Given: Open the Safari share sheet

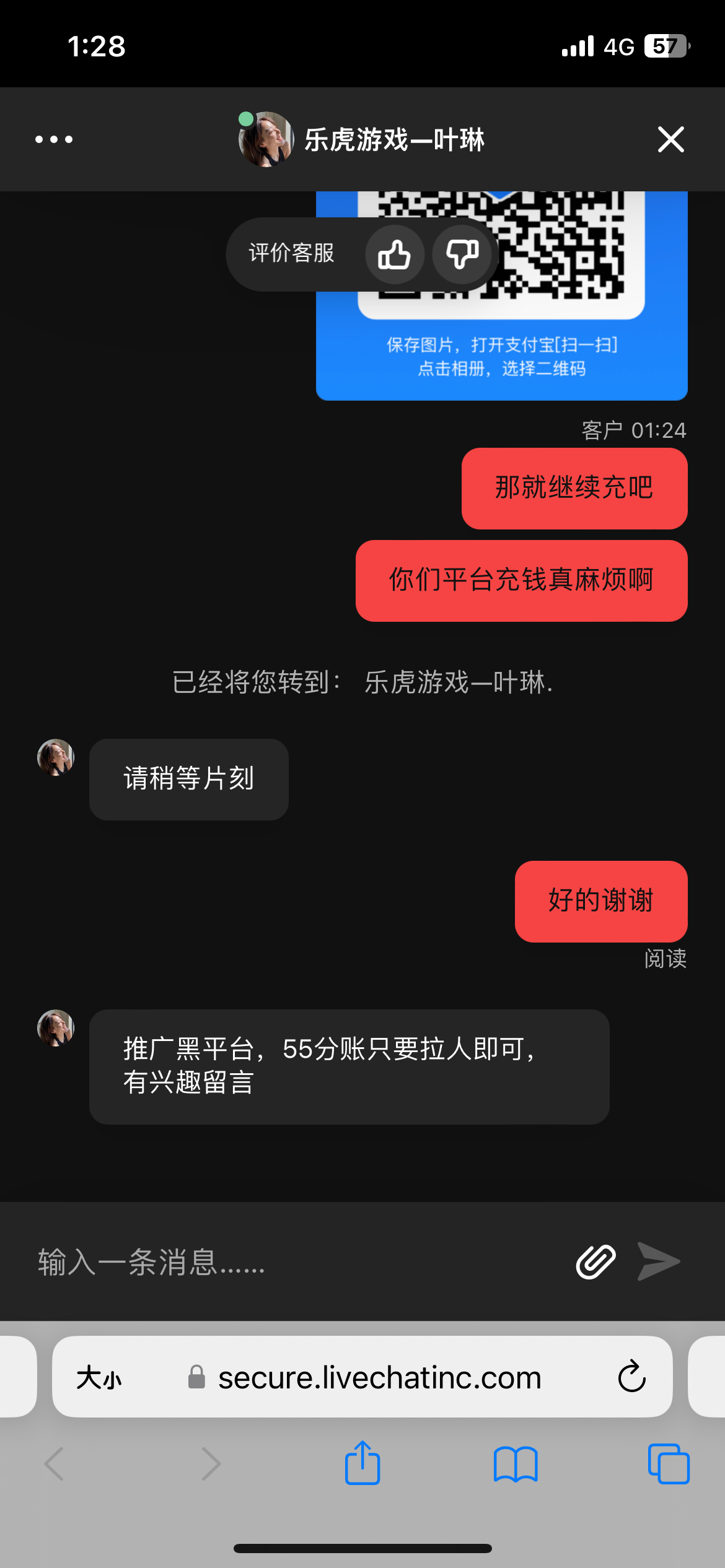Looking at the screenshot, I should [x=362, y=1464].
